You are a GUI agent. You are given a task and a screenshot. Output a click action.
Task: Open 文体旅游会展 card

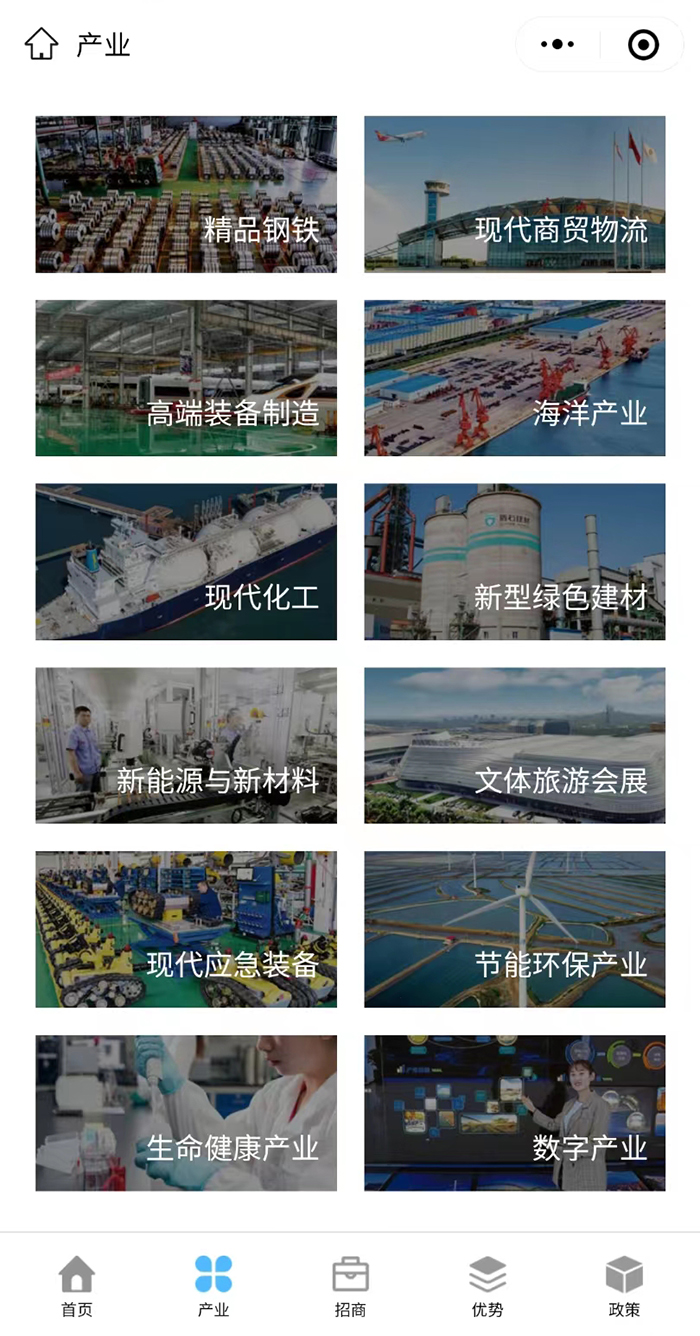[514, 745]
